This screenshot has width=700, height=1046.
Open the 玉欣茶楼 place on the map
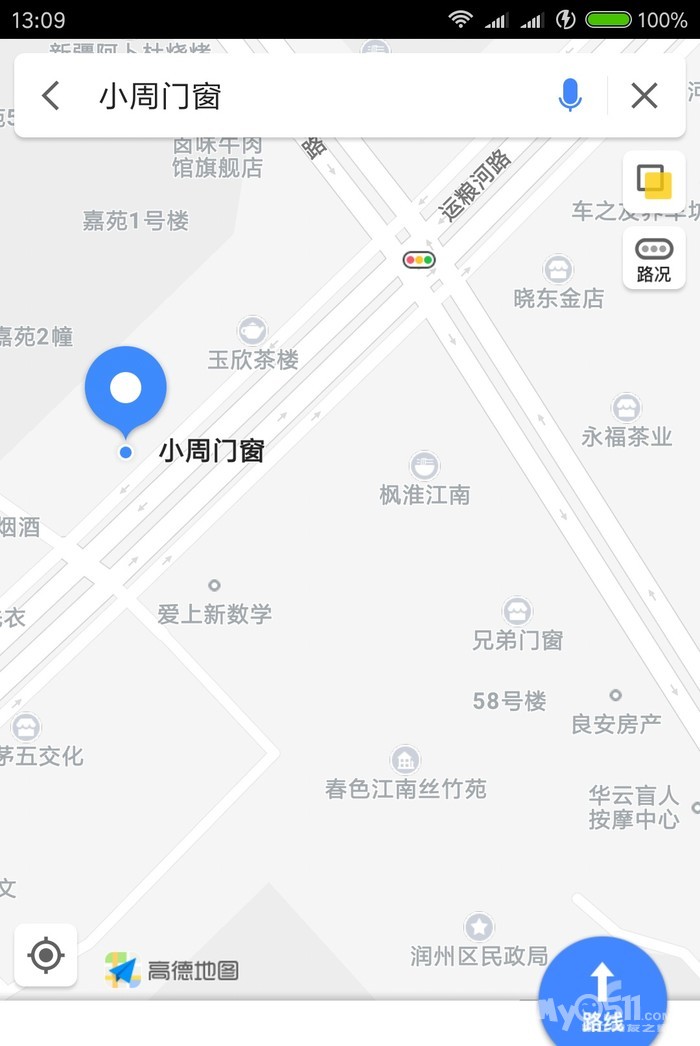[252, 331]
